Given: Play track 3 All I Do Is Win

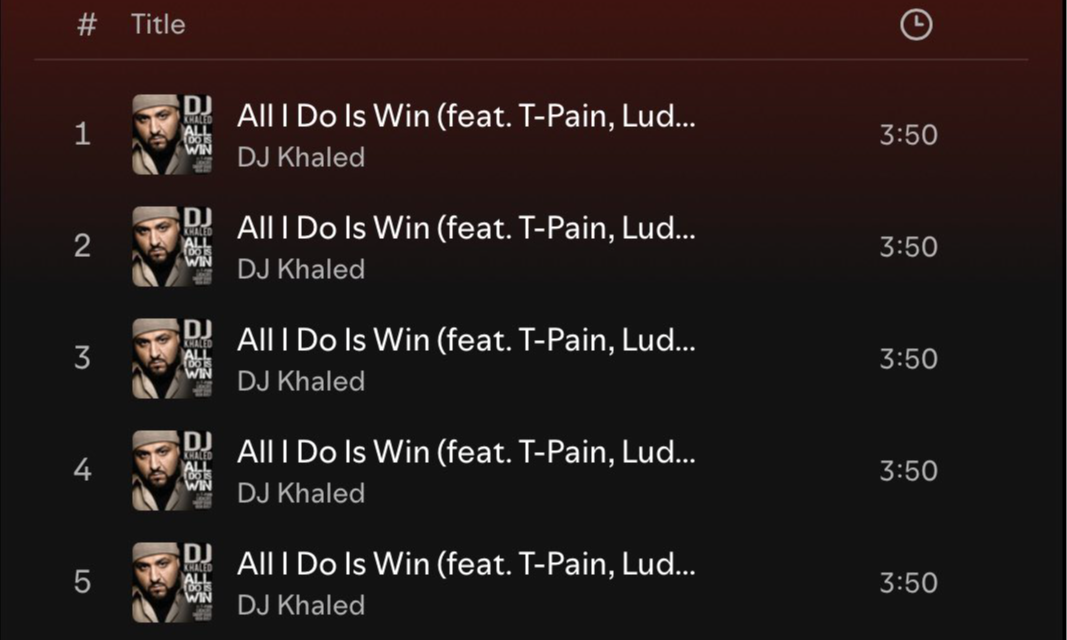Looking at the screenshot, I should [82, 358].
